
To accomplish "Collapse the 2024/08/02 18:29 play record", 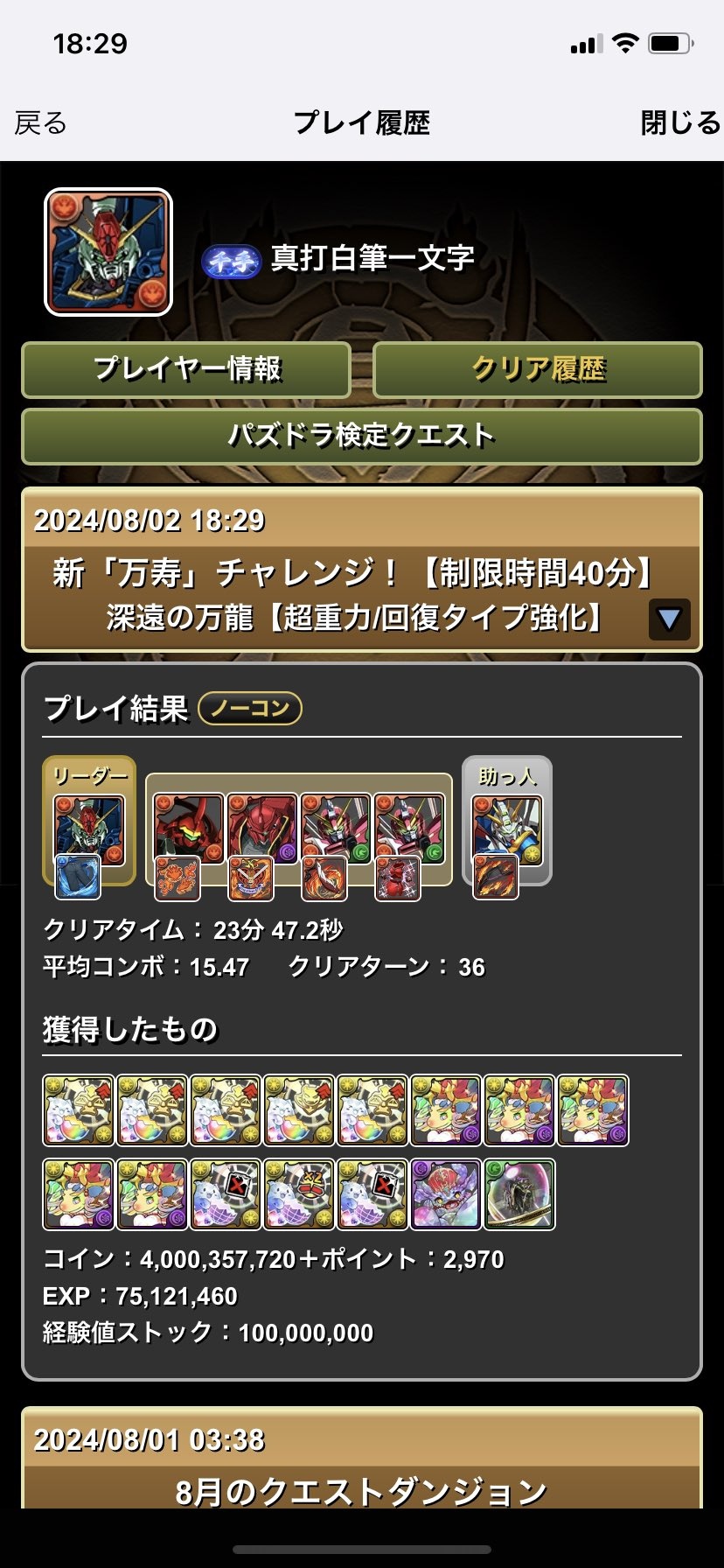I will [x=669, y=619].
